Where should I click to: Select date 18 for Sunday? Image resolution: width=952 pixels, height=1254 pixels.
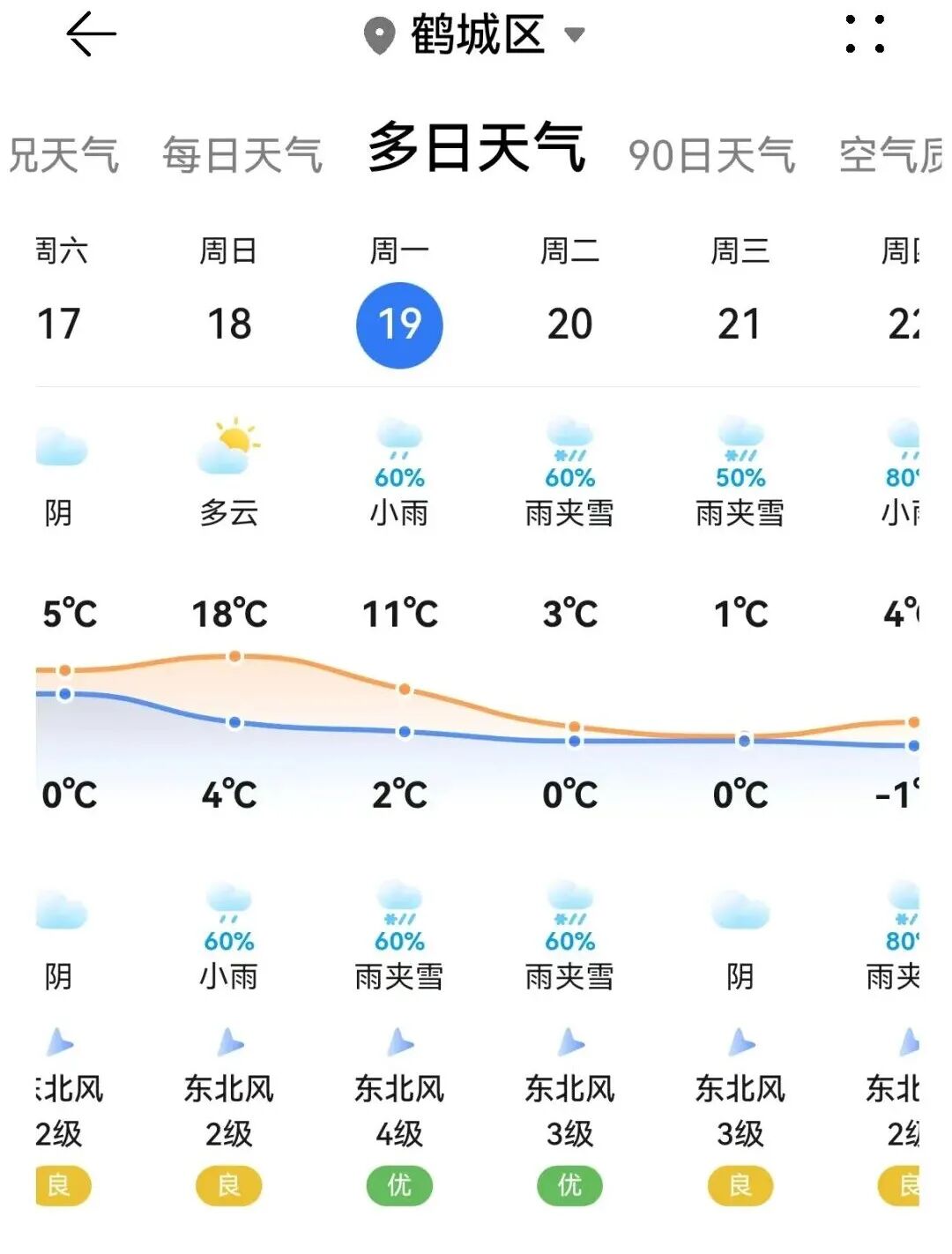[x=229, y=323]
